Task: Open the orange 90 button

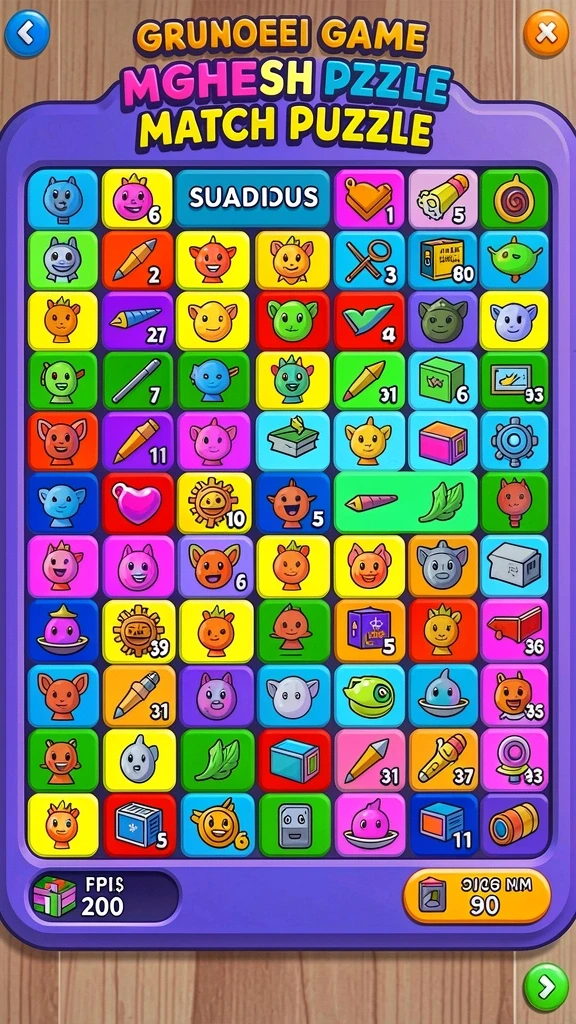Action: pos(476,895)
